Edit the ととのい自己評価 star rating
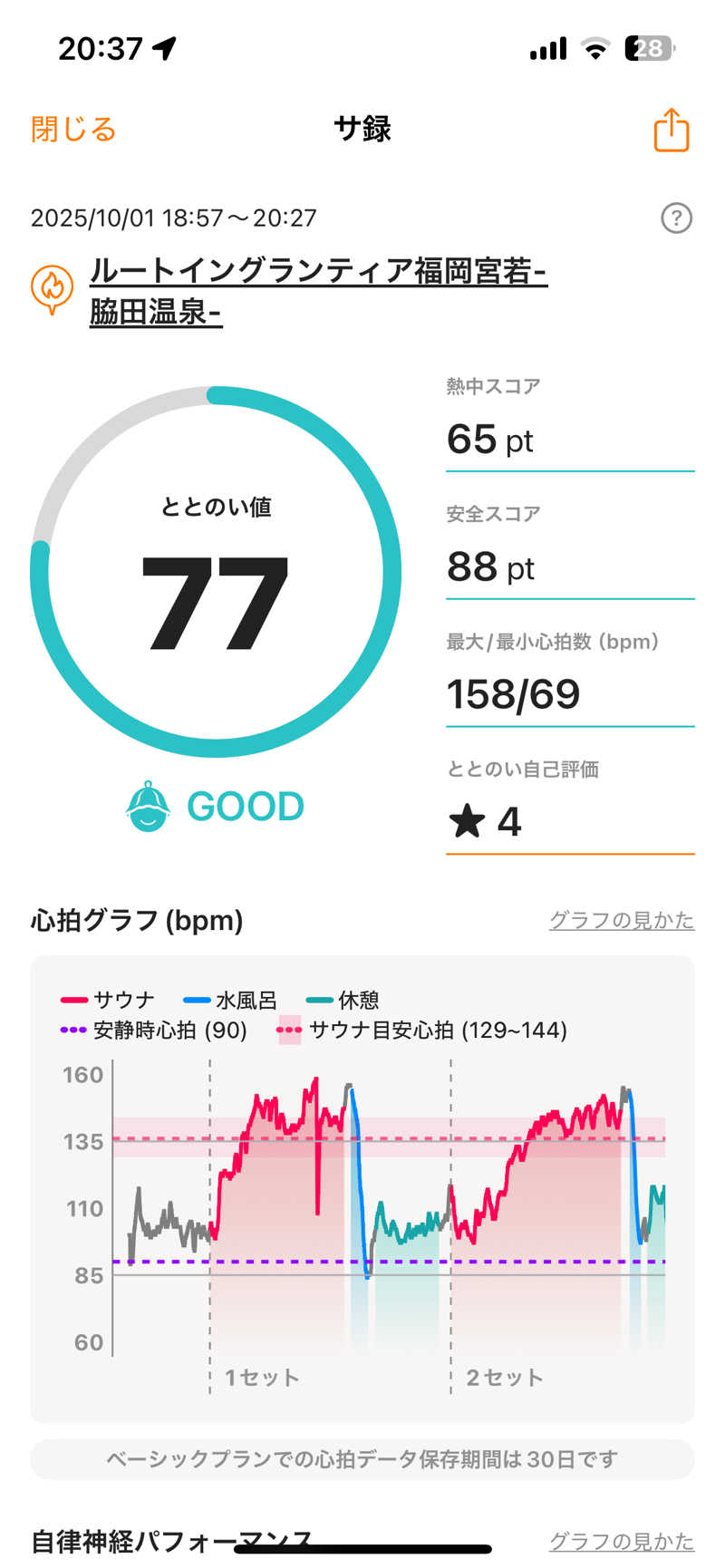Screen dimensions: 725x1568 569,821
